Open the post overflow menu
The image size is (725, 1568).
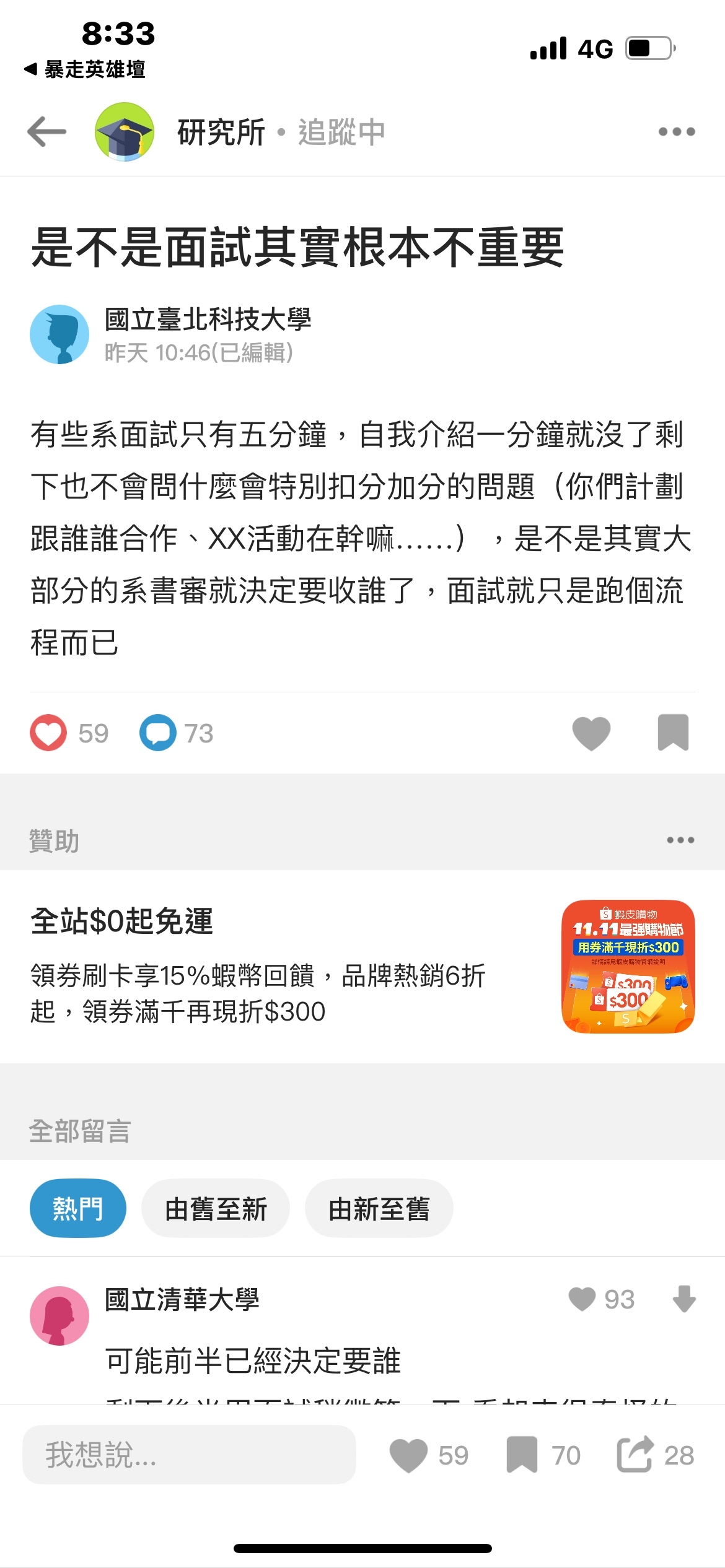coord(677,132)
